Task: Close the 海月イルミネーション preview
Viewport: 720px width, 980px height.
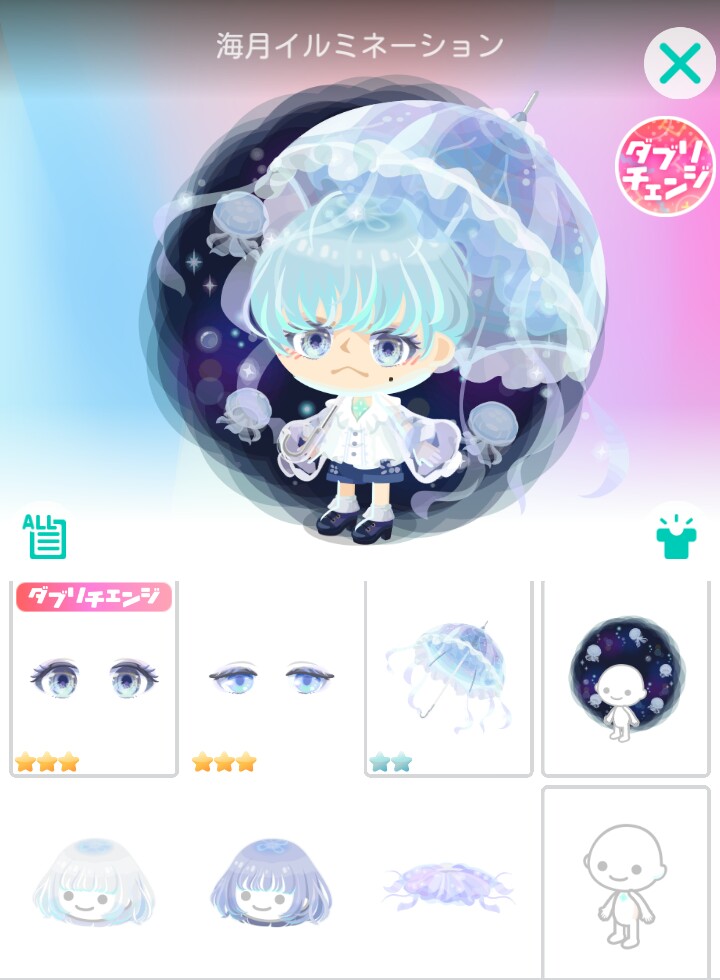Action: (x=679, y=63)
